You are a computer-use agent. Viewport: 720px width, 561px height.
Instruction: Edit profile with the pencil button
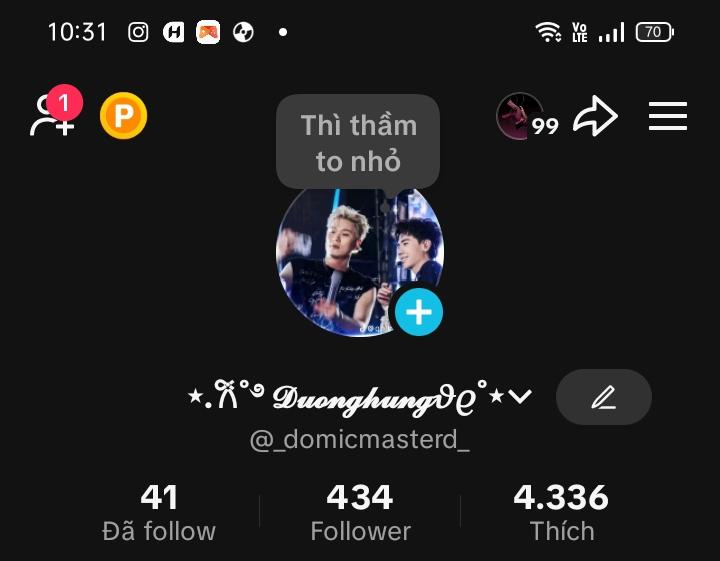click(x=603, y=397)
